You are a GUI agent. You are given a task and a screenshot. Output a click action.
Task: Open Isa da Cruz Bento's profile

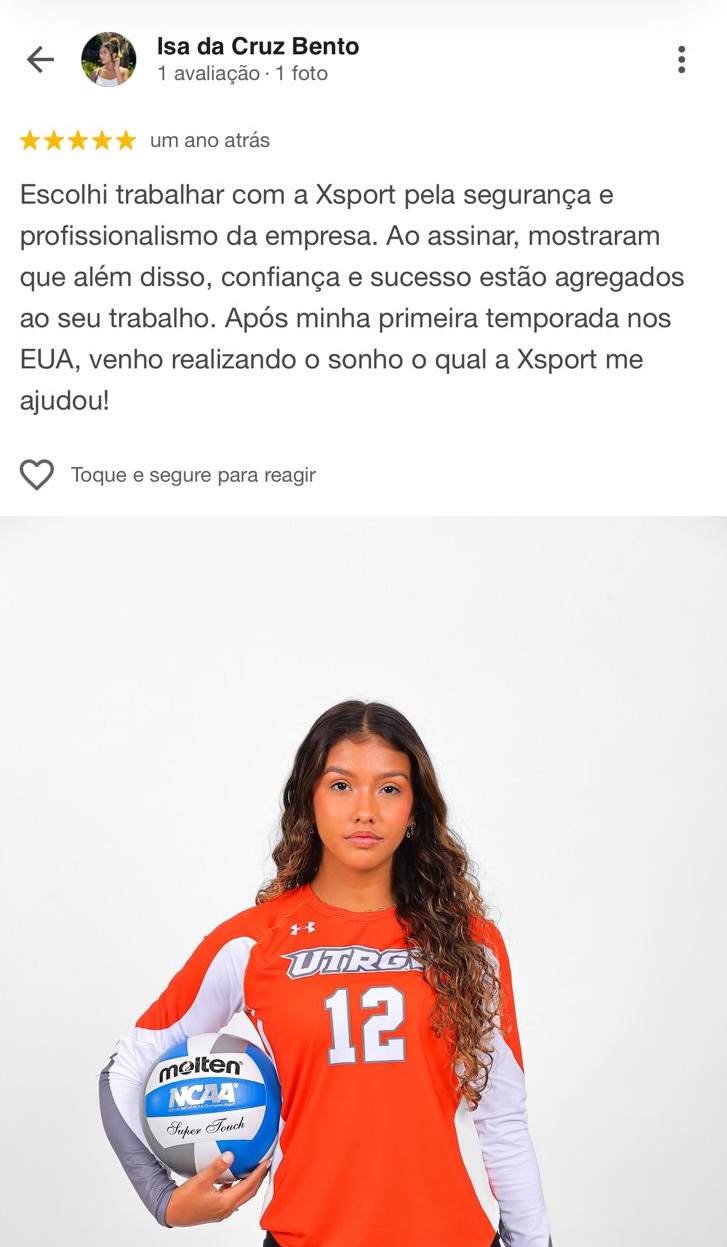(x=257, y=47)
